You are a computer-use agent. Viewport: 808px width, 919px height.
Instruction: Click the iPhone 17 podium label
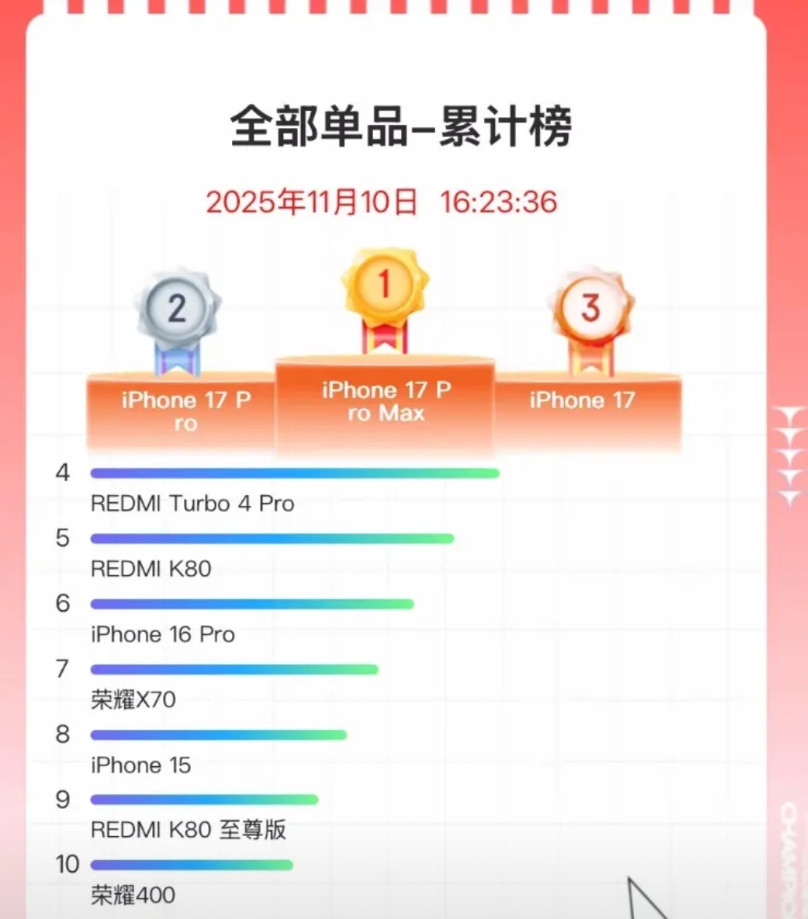click(585, 400)
